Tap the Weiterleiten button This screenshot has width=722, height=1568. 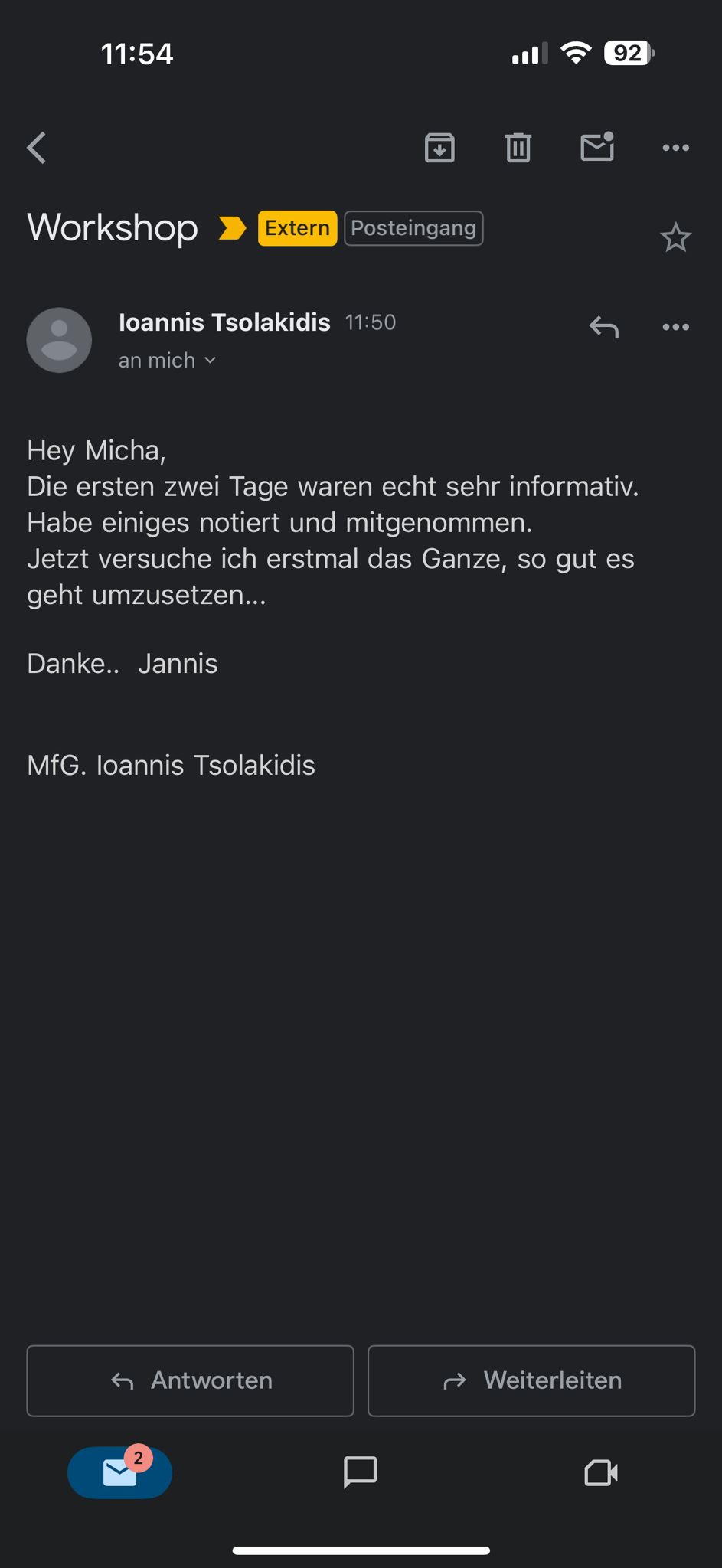531,1380
